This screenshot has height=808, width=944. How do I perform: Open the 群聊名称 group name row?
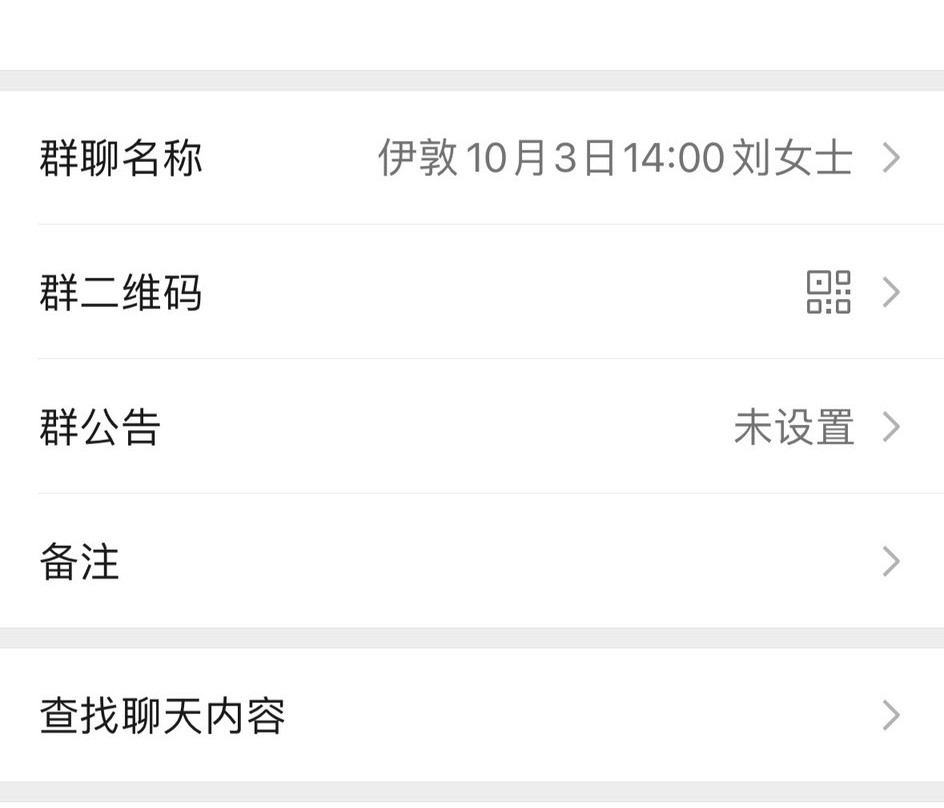470,158
